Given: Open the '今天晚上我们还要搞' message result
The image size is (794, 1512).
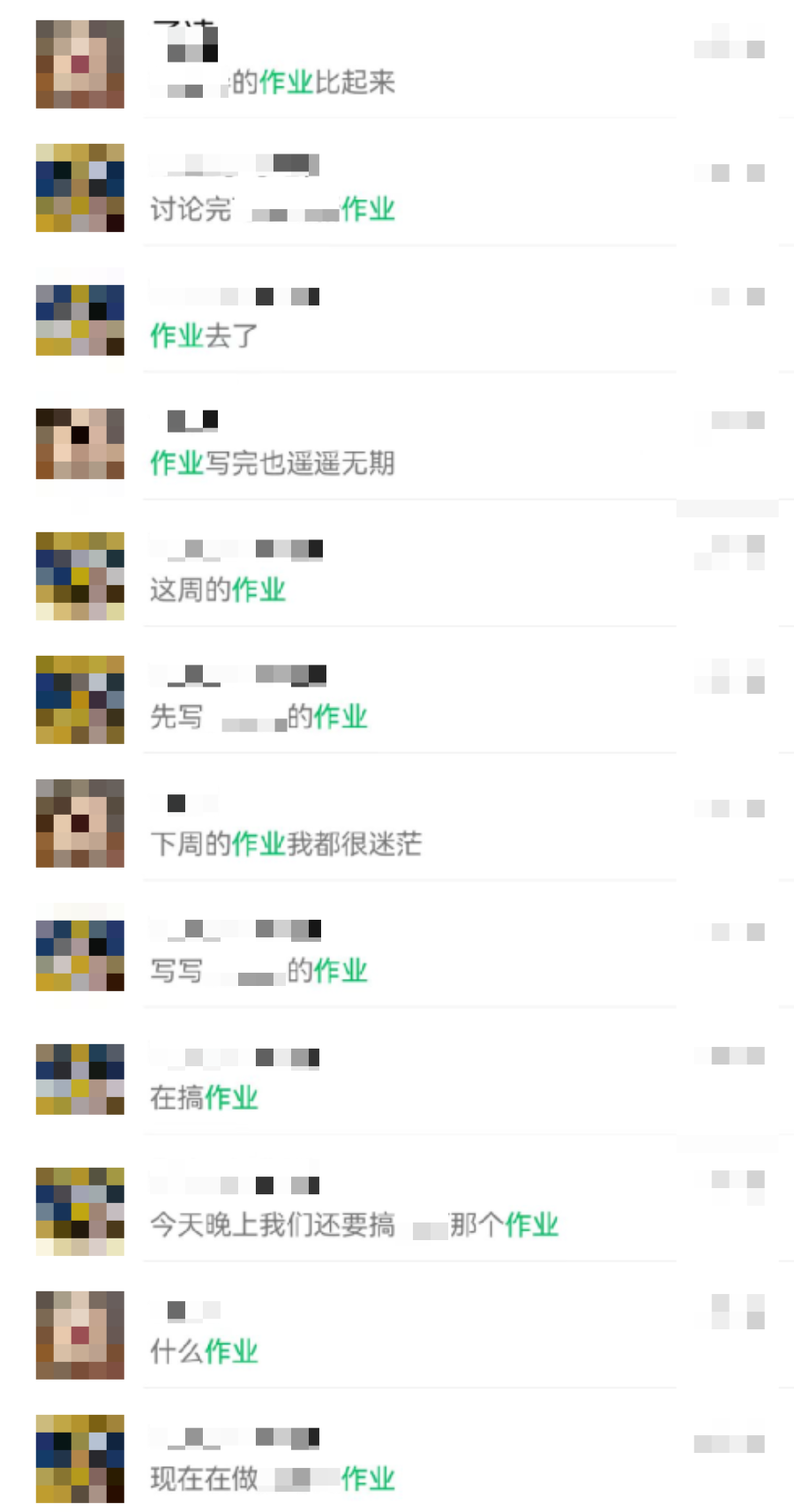Looking at the screenshot, I should click(353, 1225).
